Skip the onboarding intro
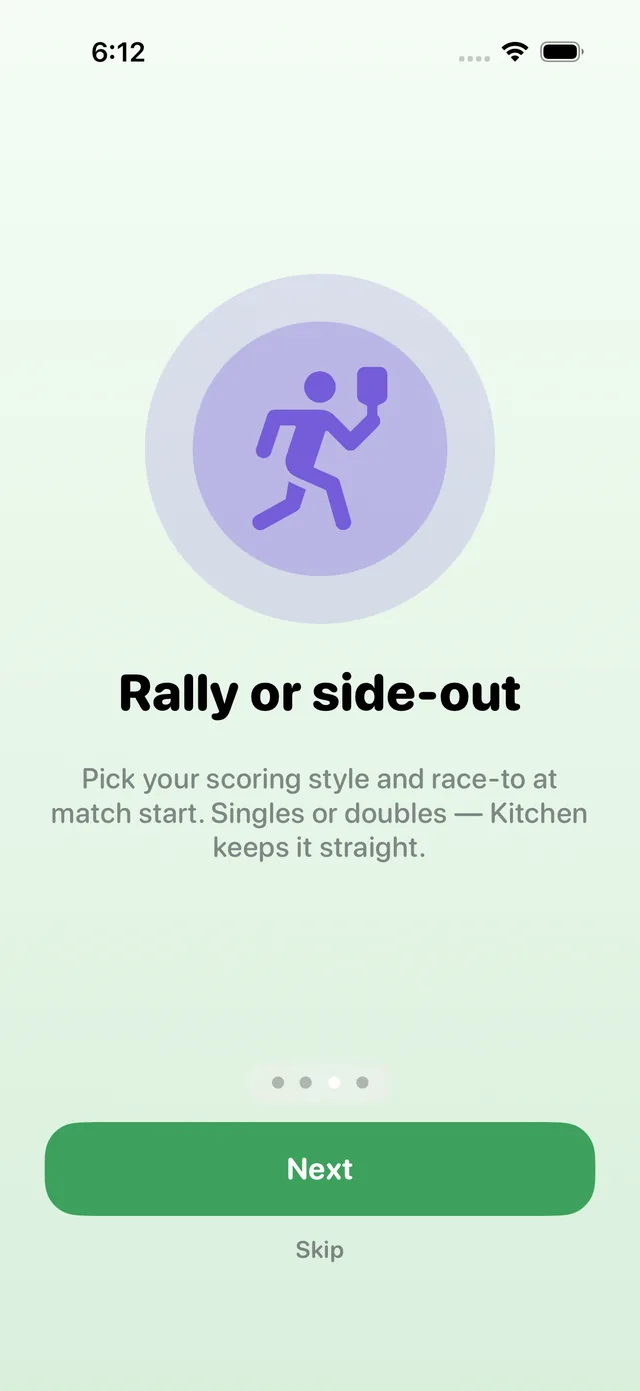The height and width of the screenshot is (1391, 640). [320, 1249]
